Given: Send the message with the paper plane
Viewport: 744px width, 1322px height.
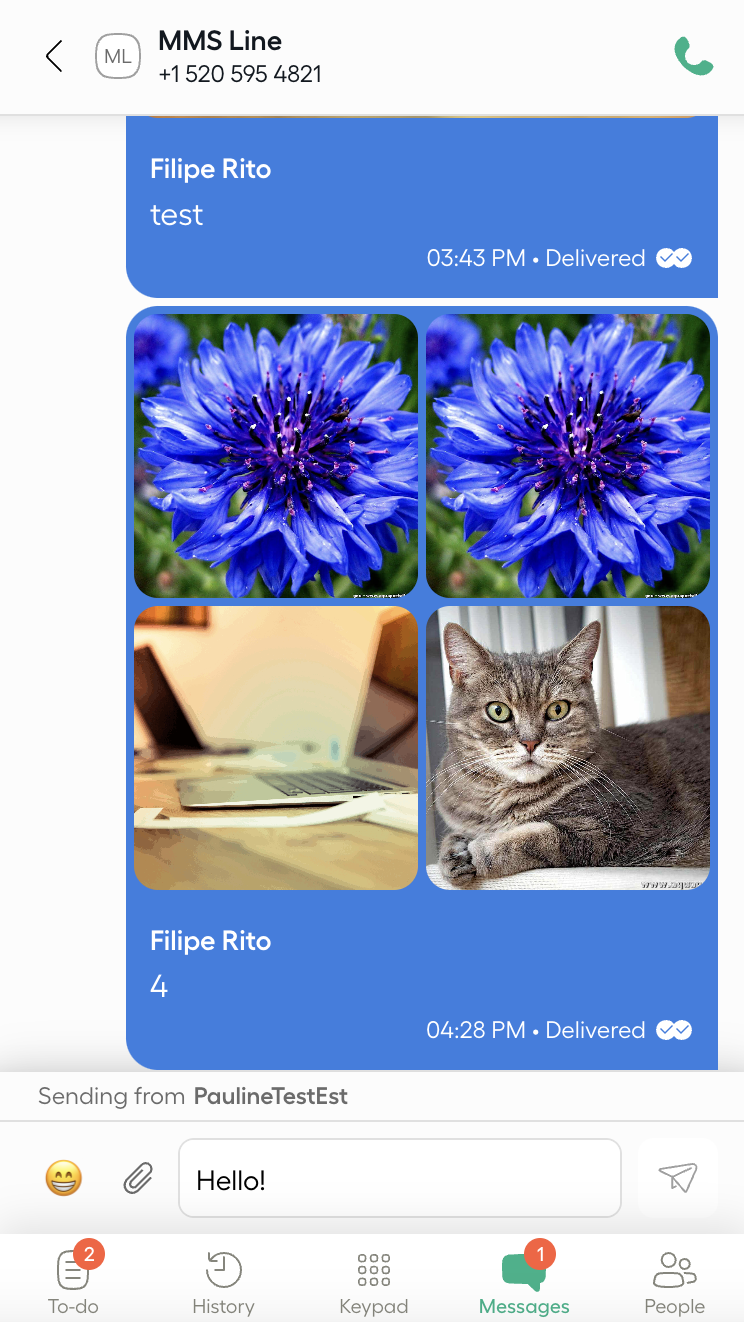Looking at the screenshot, I should coord(678,1178).
